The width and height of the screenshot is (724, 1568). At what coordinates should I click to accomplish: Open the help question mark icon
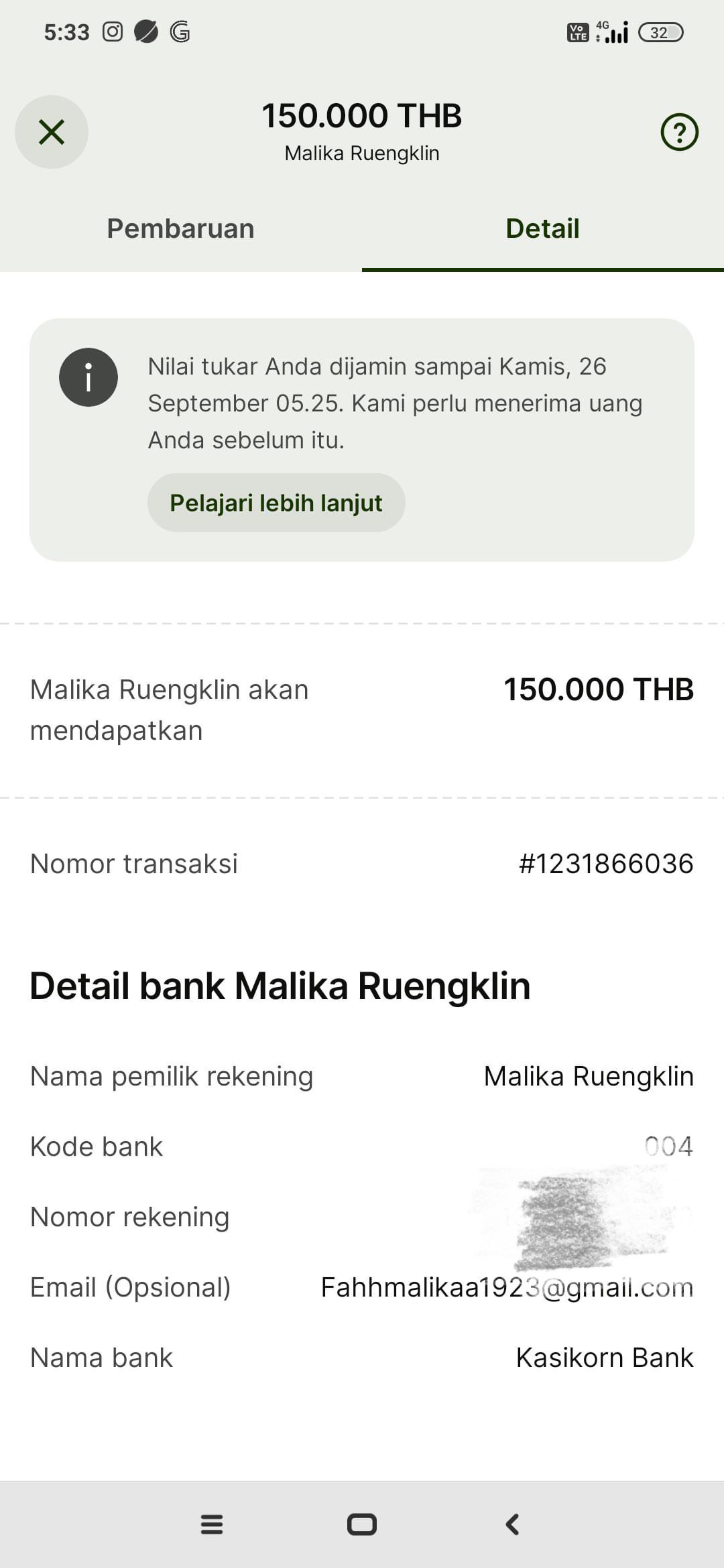(x=679, y=132)
